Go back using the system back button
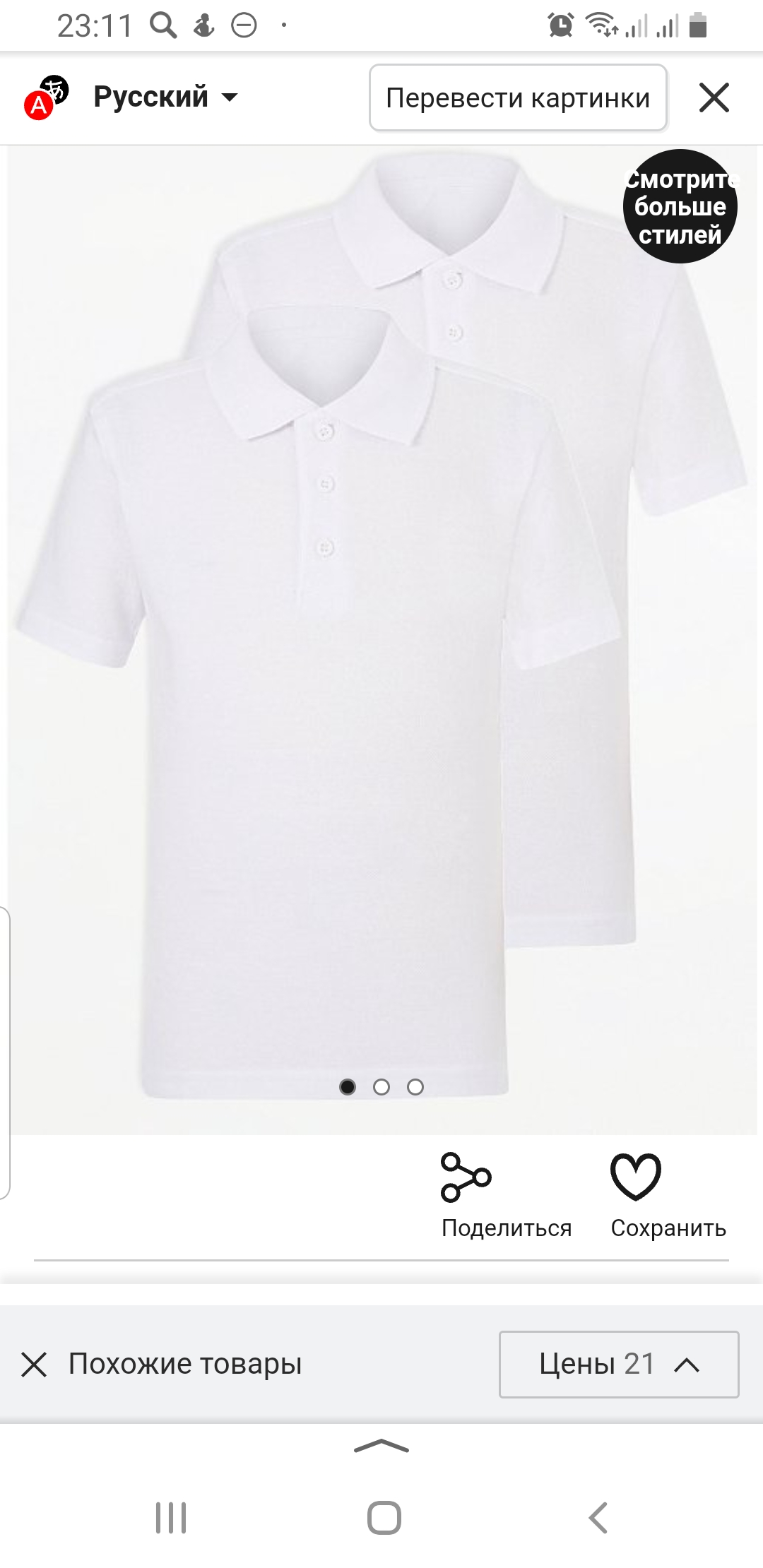Screen dimensions: 763x1568 click(598, 1517)
